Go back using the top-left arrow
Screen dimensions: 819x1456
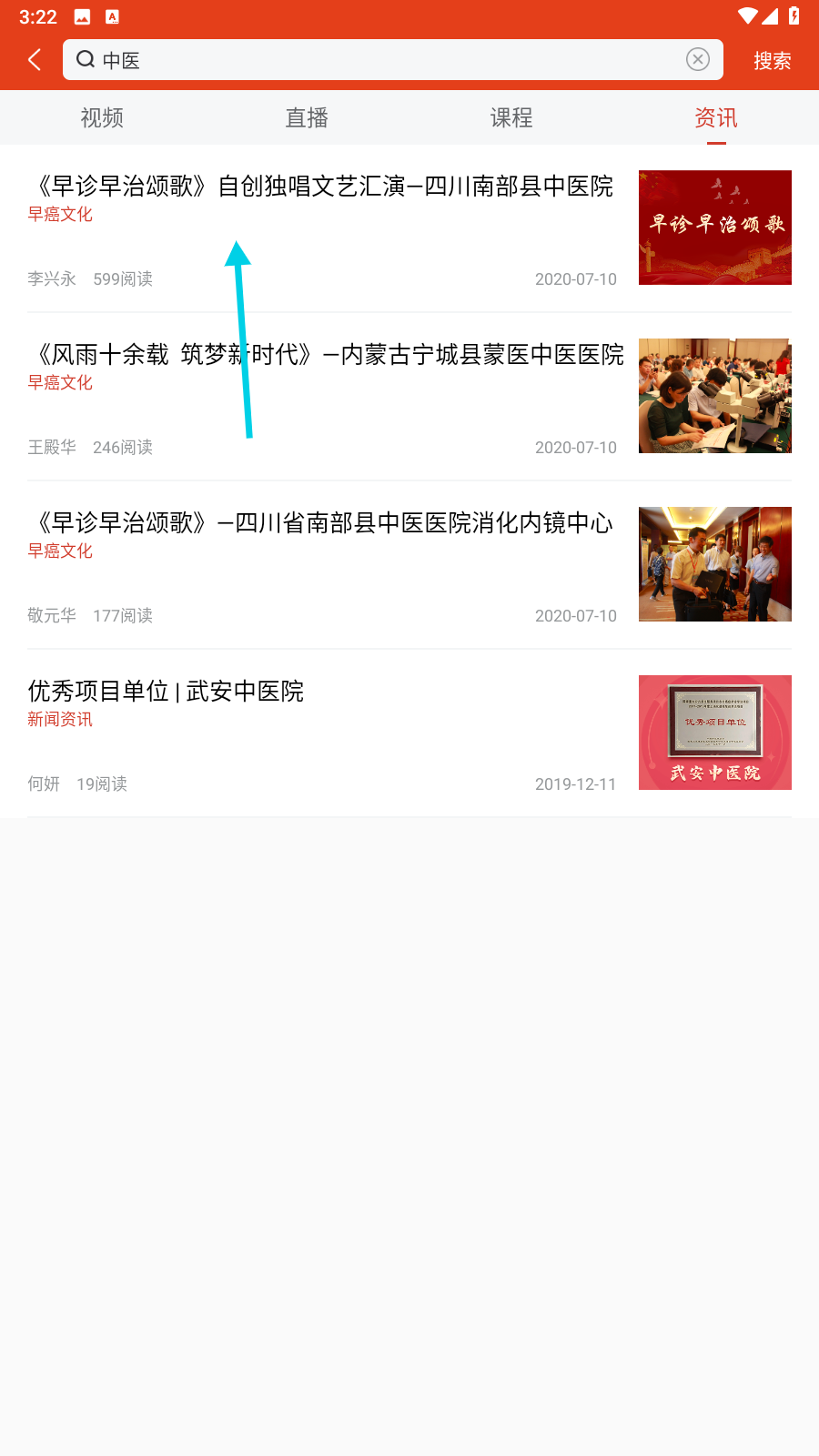click(x=35, y=60)
